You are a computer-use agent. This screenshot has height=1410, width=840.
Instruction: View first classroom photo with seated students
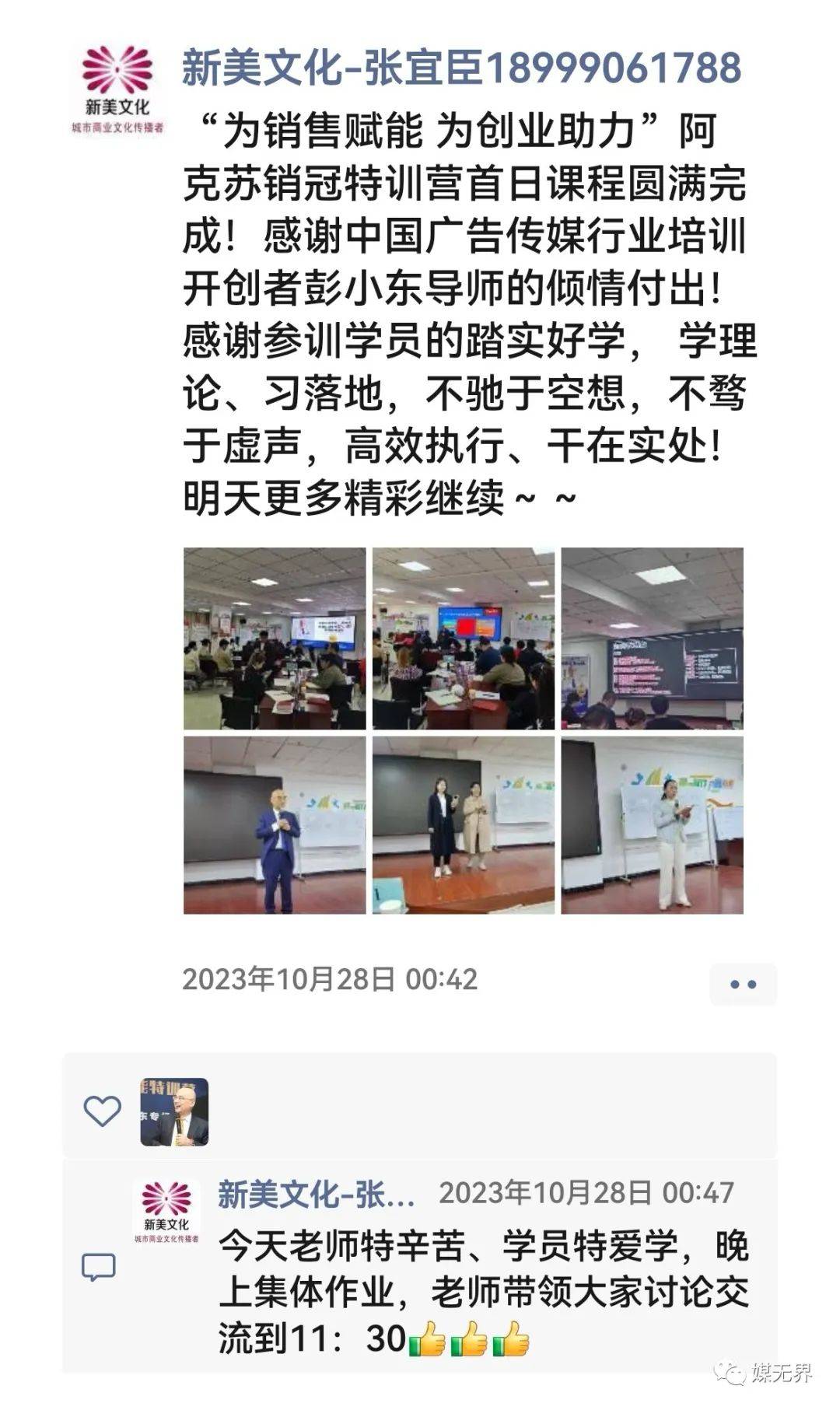275,638
